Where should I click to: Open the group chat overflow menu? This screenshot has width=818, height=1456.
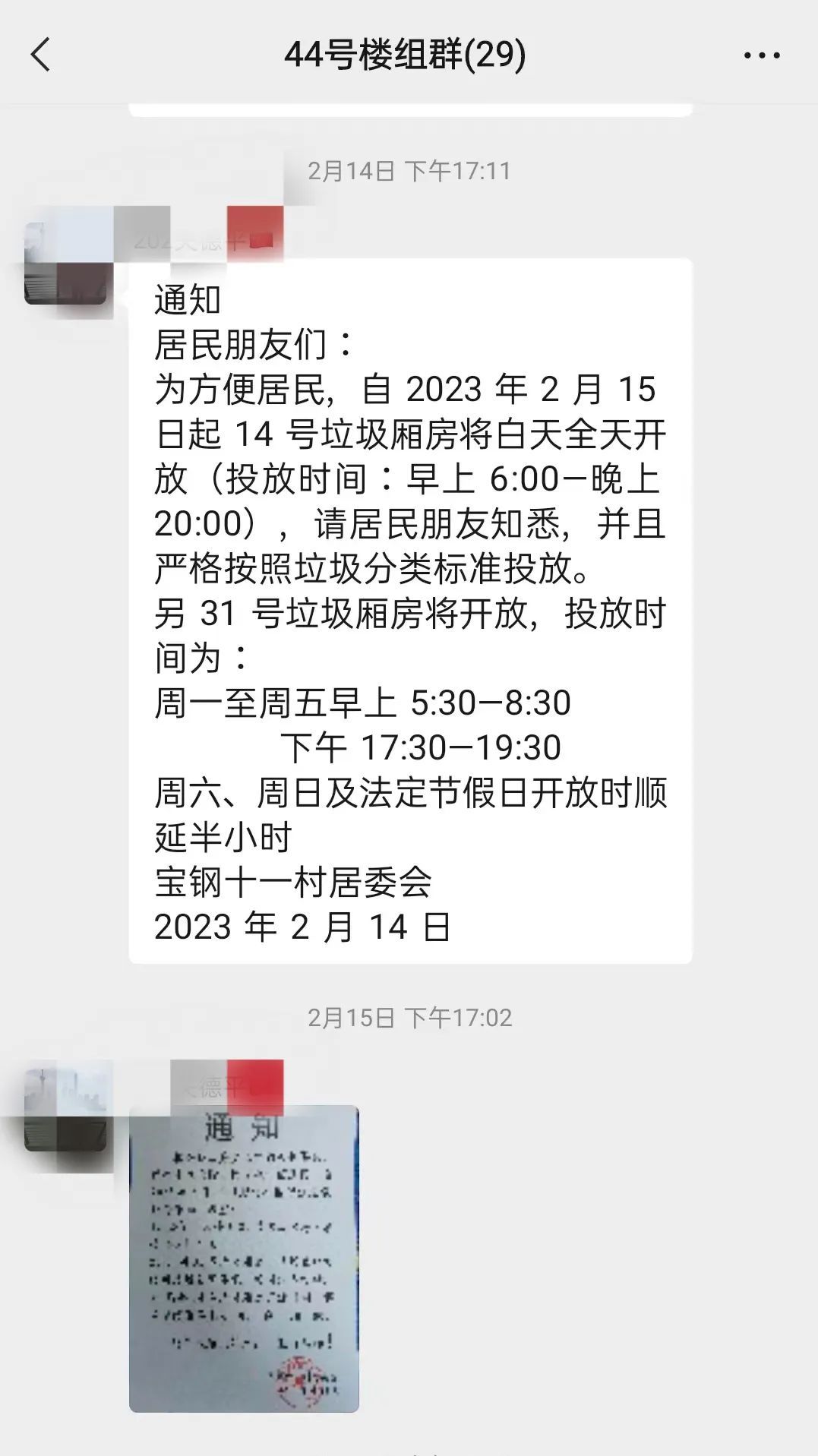coord(761,55)
